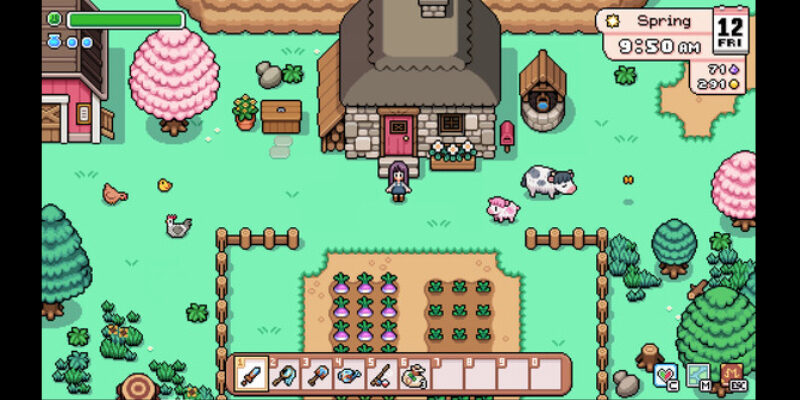The height and width of the screenshot is (400, 800).
Task: Open the main menu ESC button
Action: click(x=732, y=376)
